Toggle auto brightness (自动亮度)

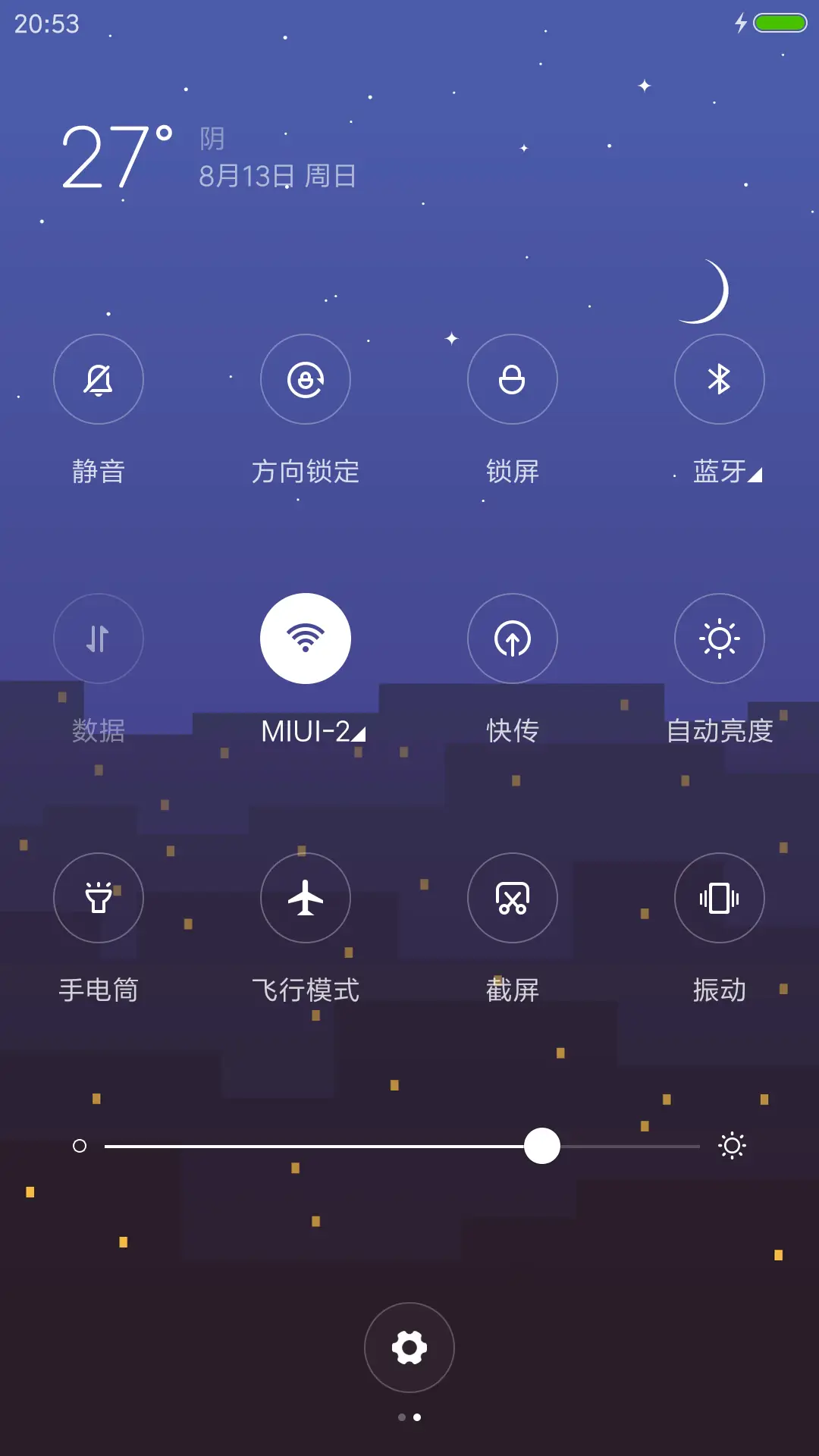(720, 639)
